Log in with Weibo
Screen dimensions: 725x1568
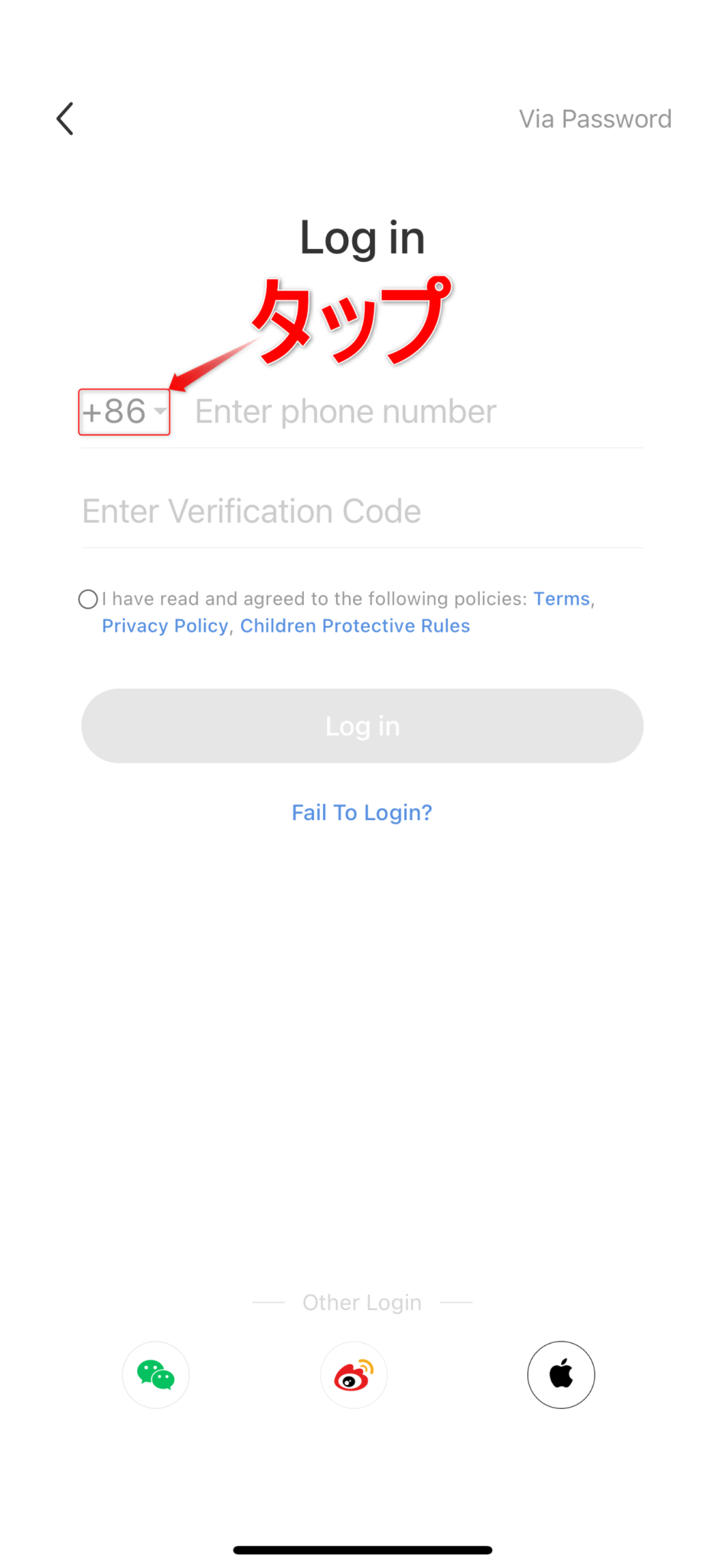tap(354, 1375)
